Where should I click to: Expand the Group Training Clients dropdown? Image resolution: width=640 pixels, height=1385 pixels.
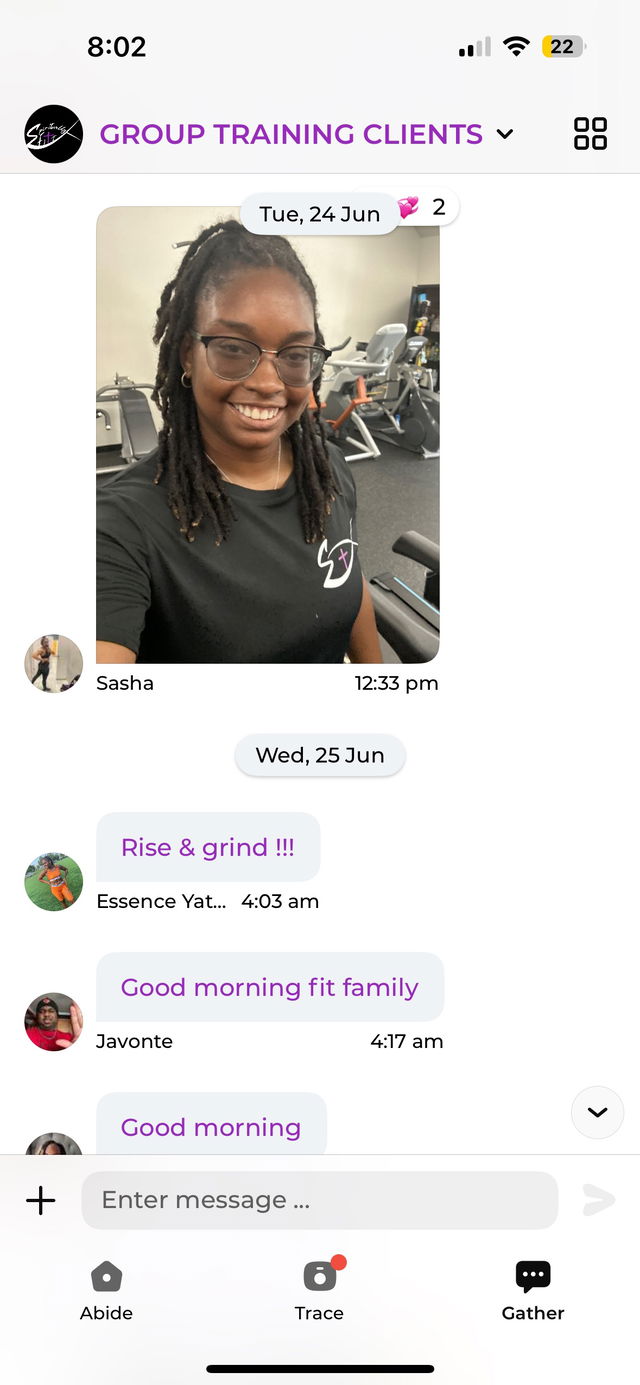pos(505,134)
